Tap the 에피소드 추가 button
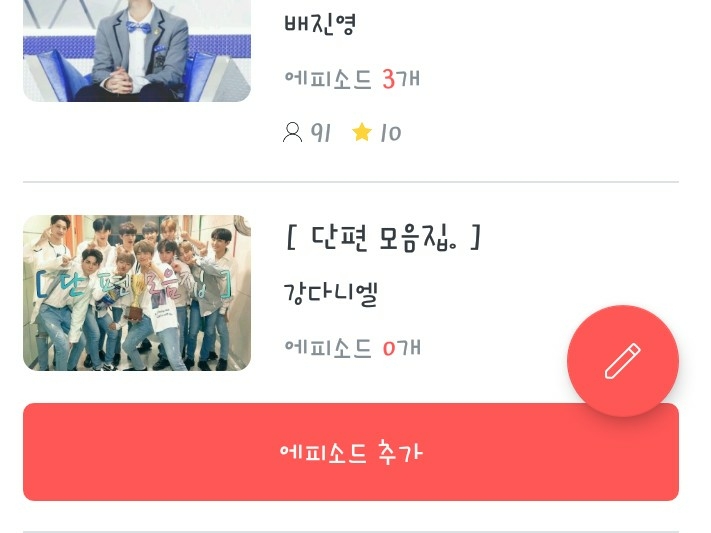The width and height of the screenshot is (711, 533). pos(351,452)
